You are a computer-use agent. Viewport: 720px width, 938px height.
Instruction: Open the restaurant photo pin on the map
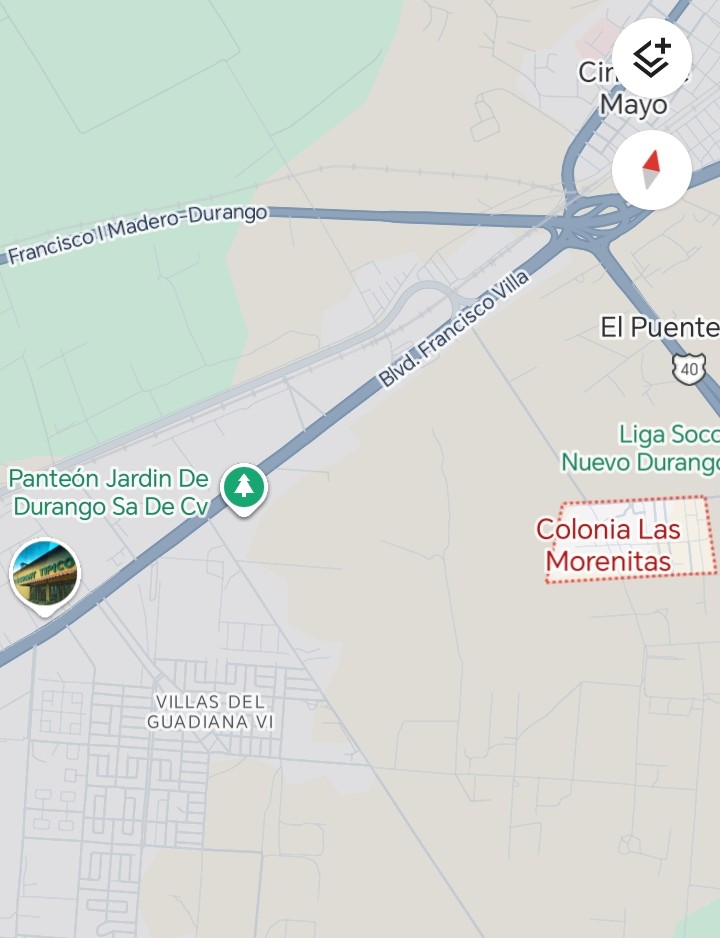pyautogui.click(x=44, y=574)
